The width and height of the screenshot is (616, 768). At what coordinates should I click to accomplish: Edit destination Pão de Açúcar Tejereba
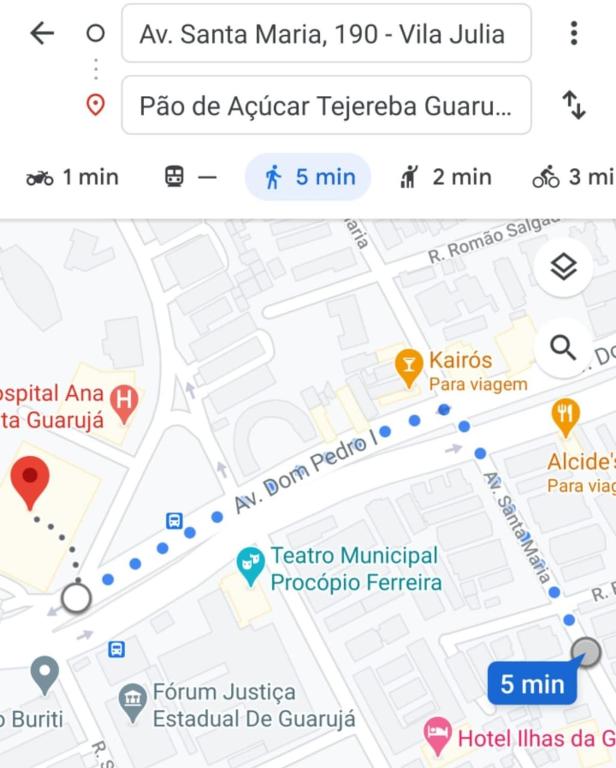tap(326, 105)
